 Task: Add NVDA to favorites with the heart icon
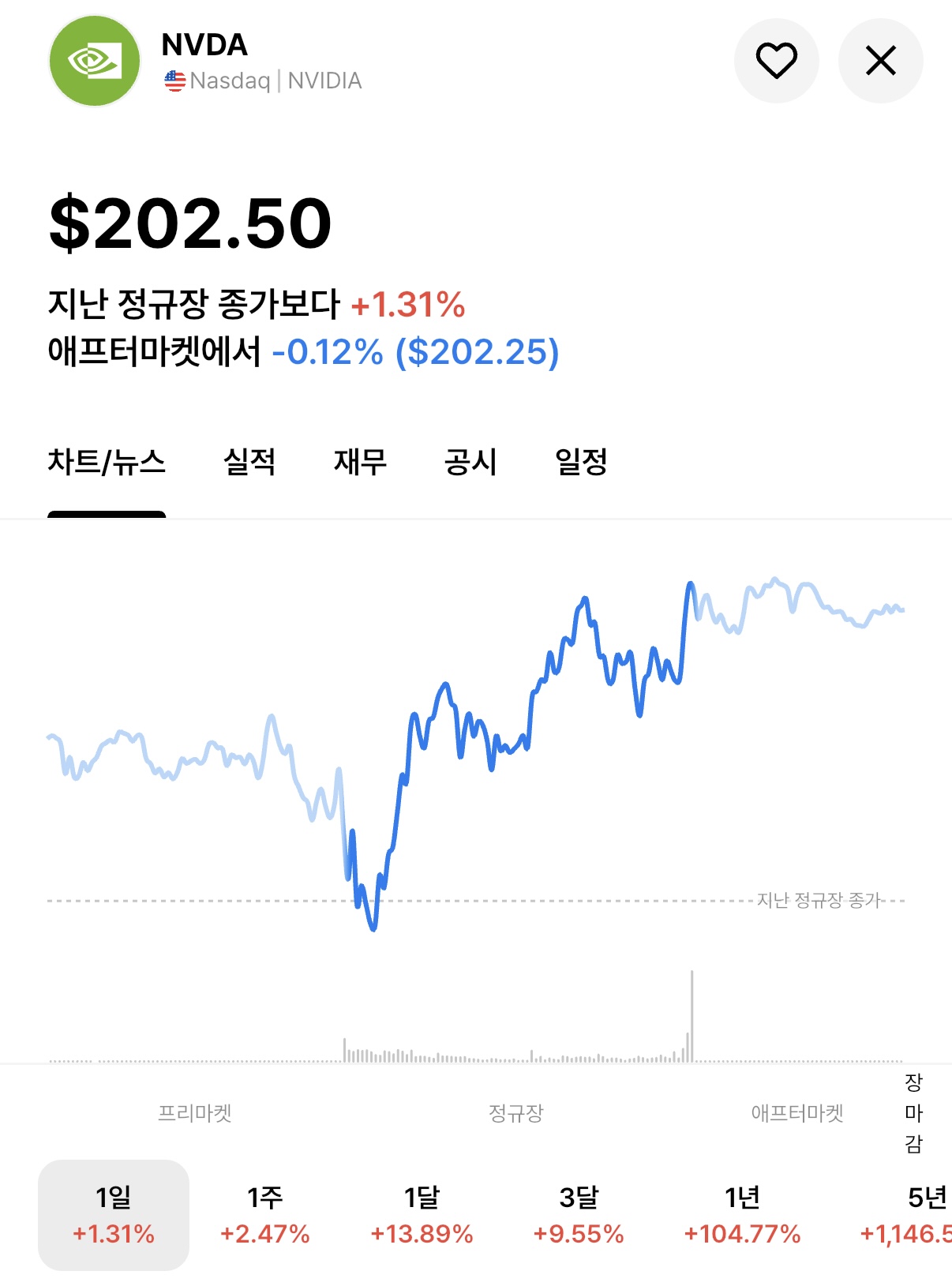click(x=776, y=61)
